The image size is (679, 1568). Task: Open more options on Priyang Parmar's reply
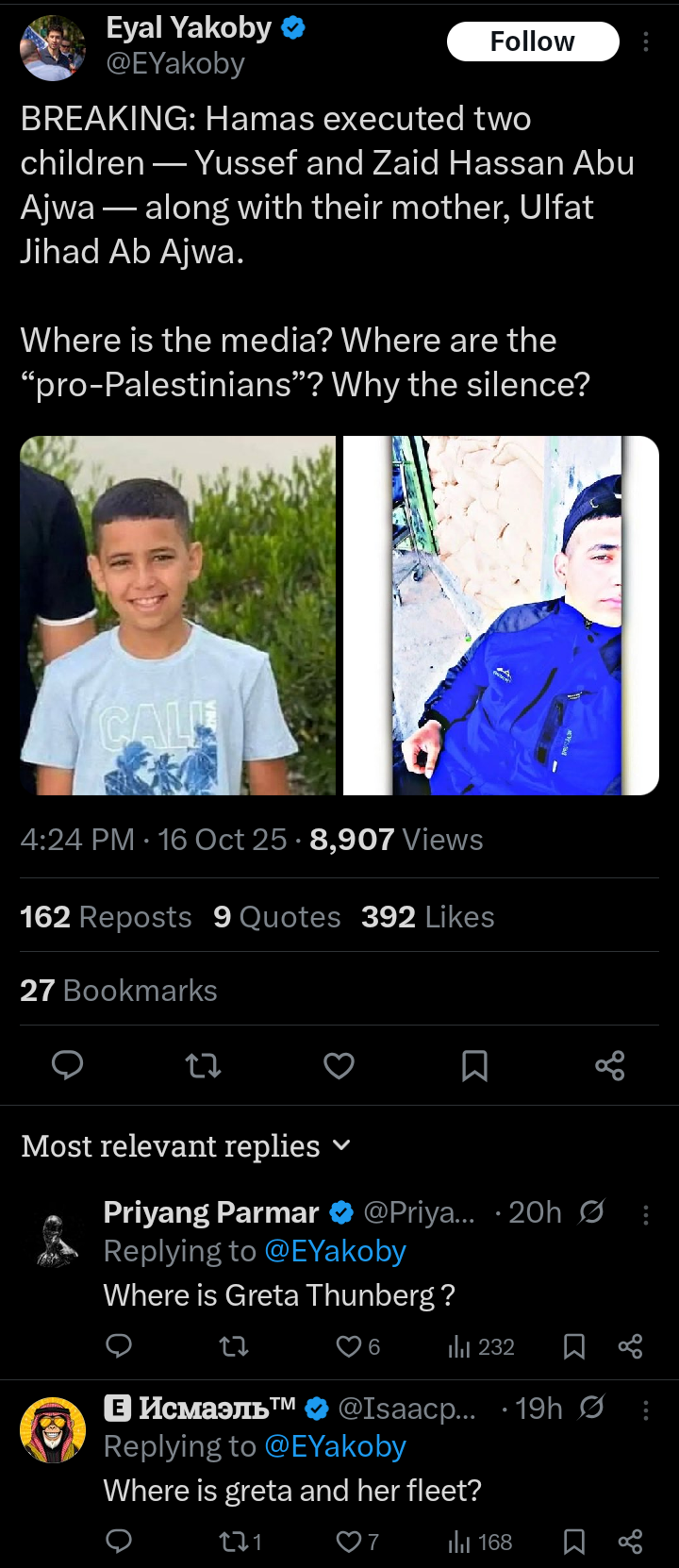pyautogui.click(x=646, y=1213)
